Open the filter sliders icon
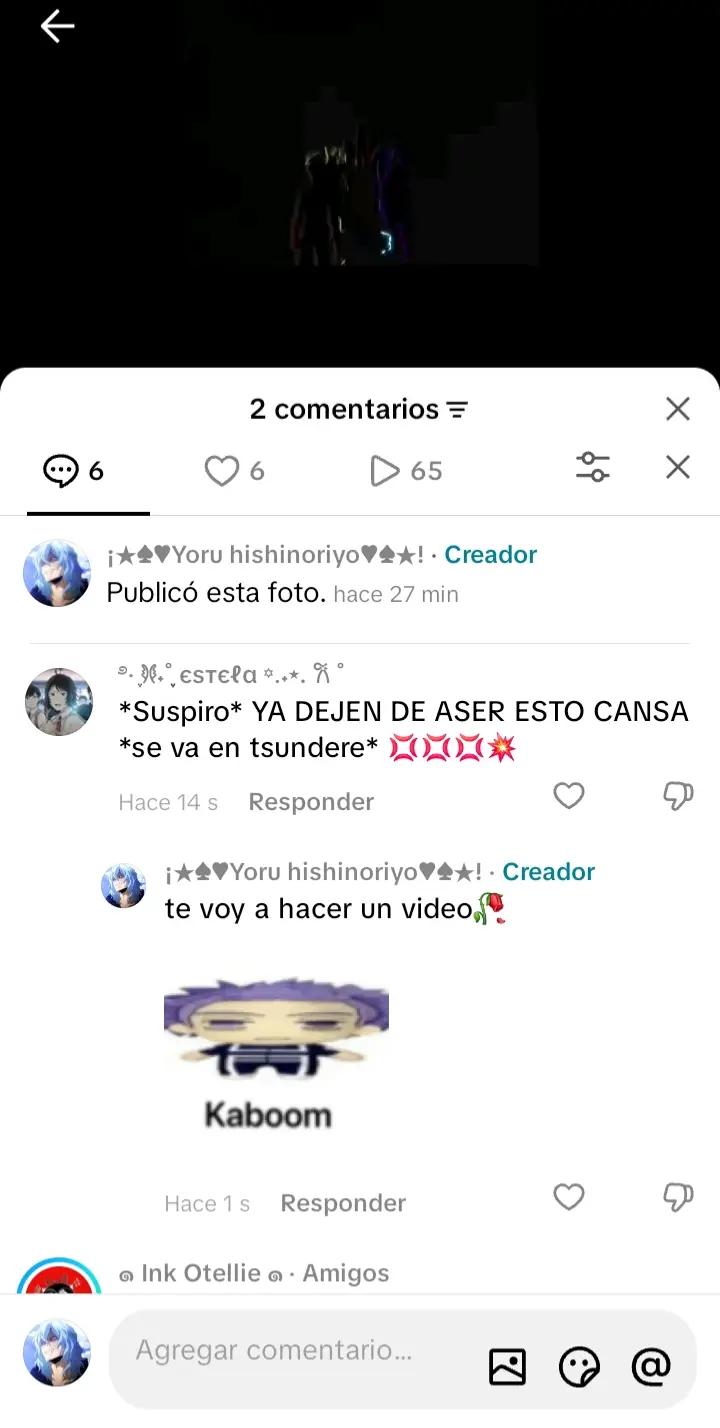The width and height of the screenshot is (720, 1428). (x=593, y=467)
